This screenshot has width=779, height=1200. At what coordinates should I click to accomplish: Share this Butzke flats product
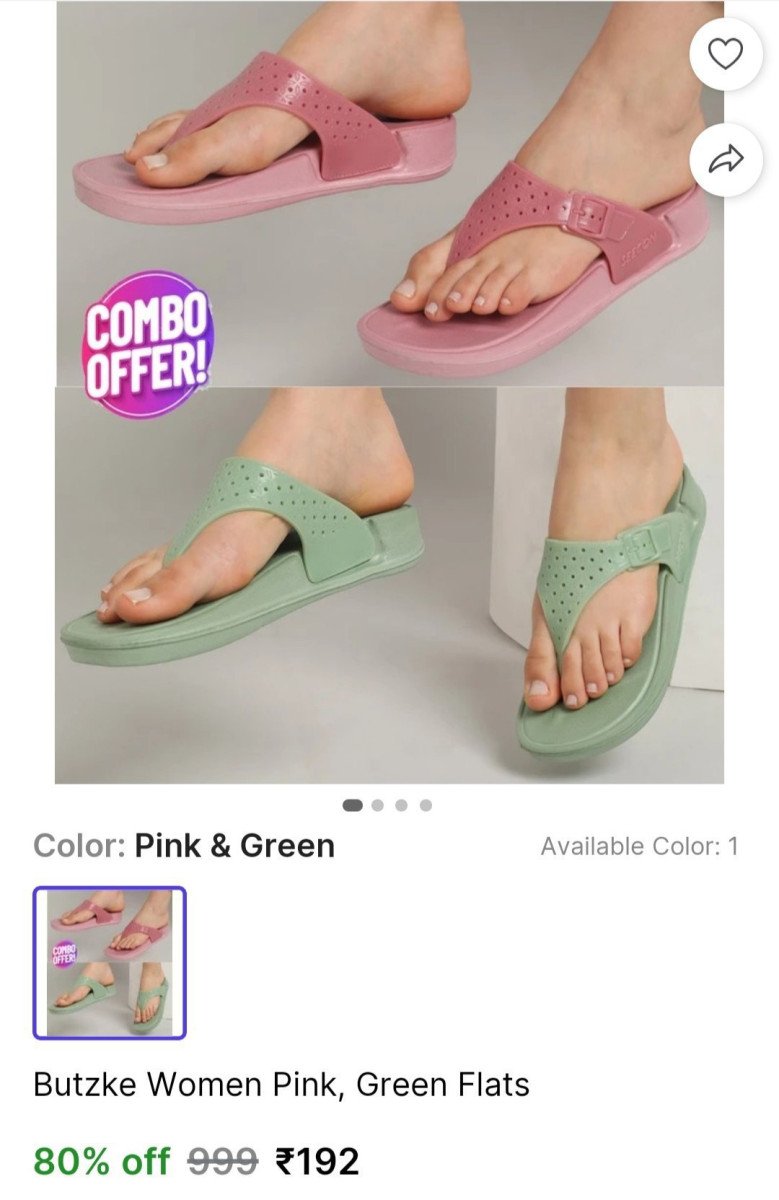point(726,159)
